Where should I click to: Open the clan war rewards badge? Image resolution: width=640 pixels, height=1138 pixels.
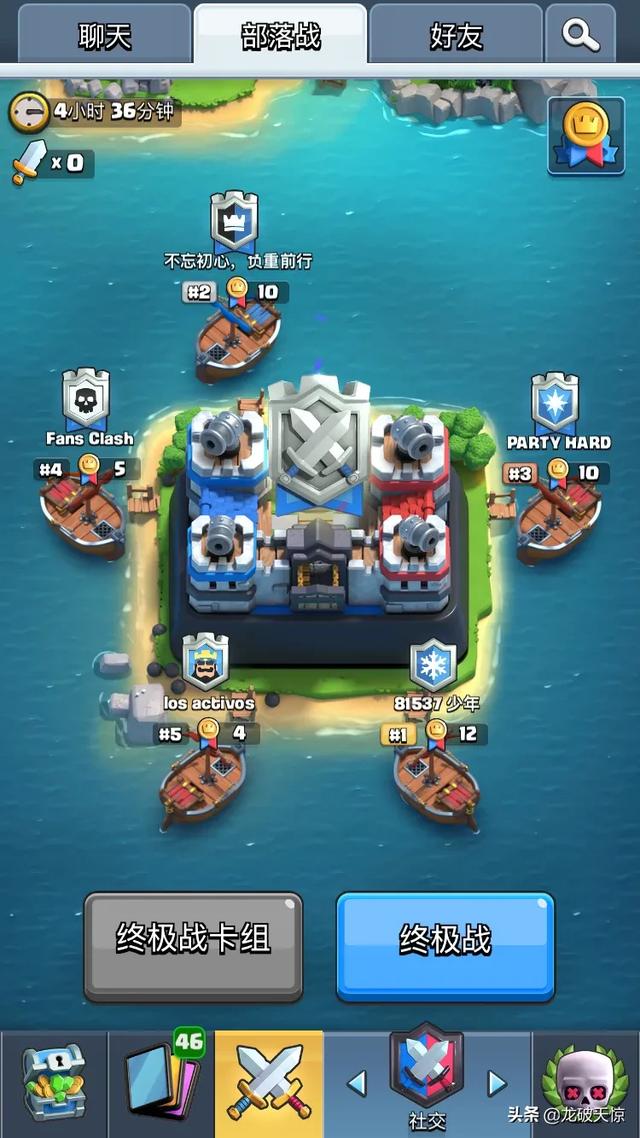[x=586, y=137]
